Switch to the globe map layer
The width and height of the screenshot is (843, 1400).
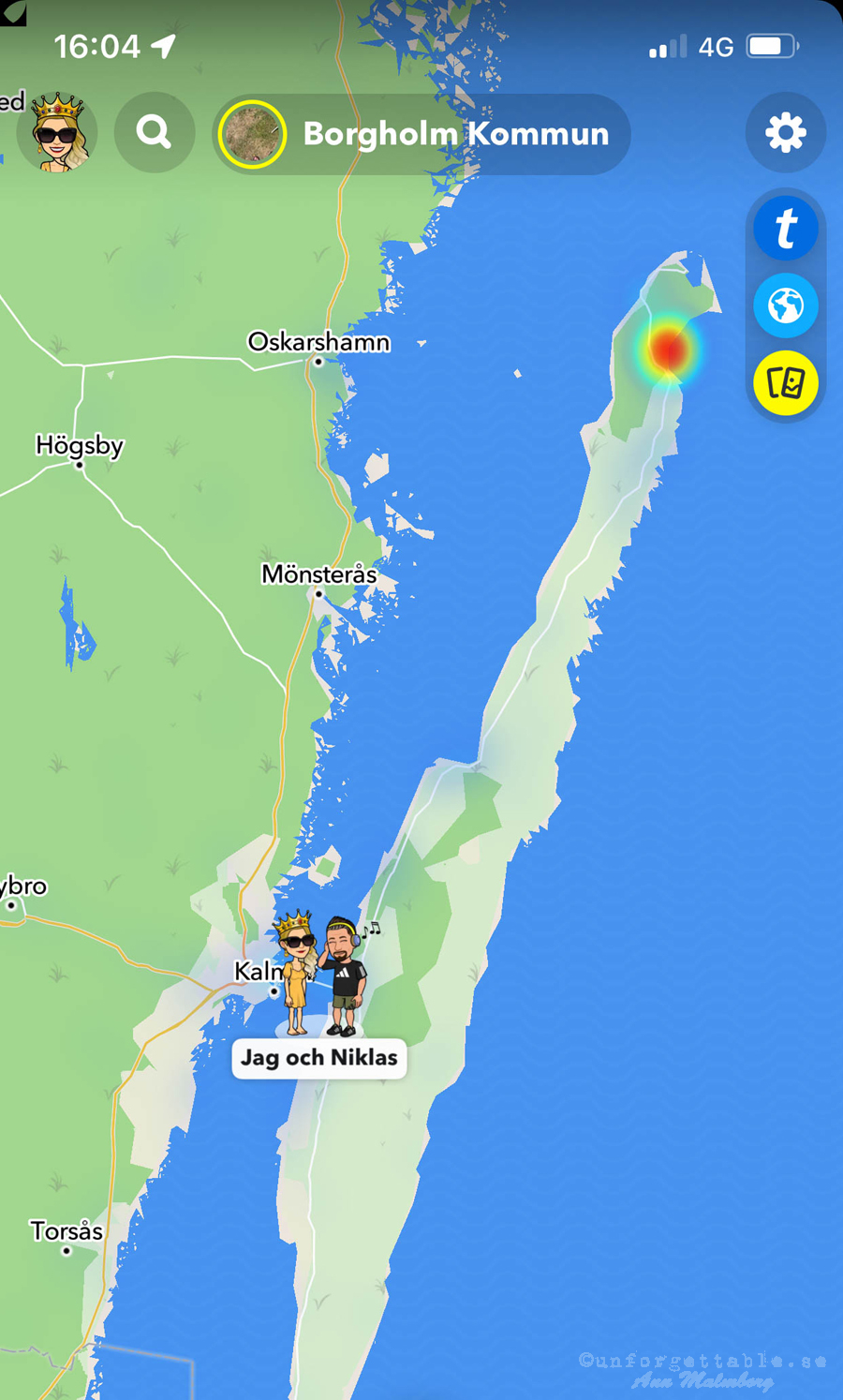point(785,306)
